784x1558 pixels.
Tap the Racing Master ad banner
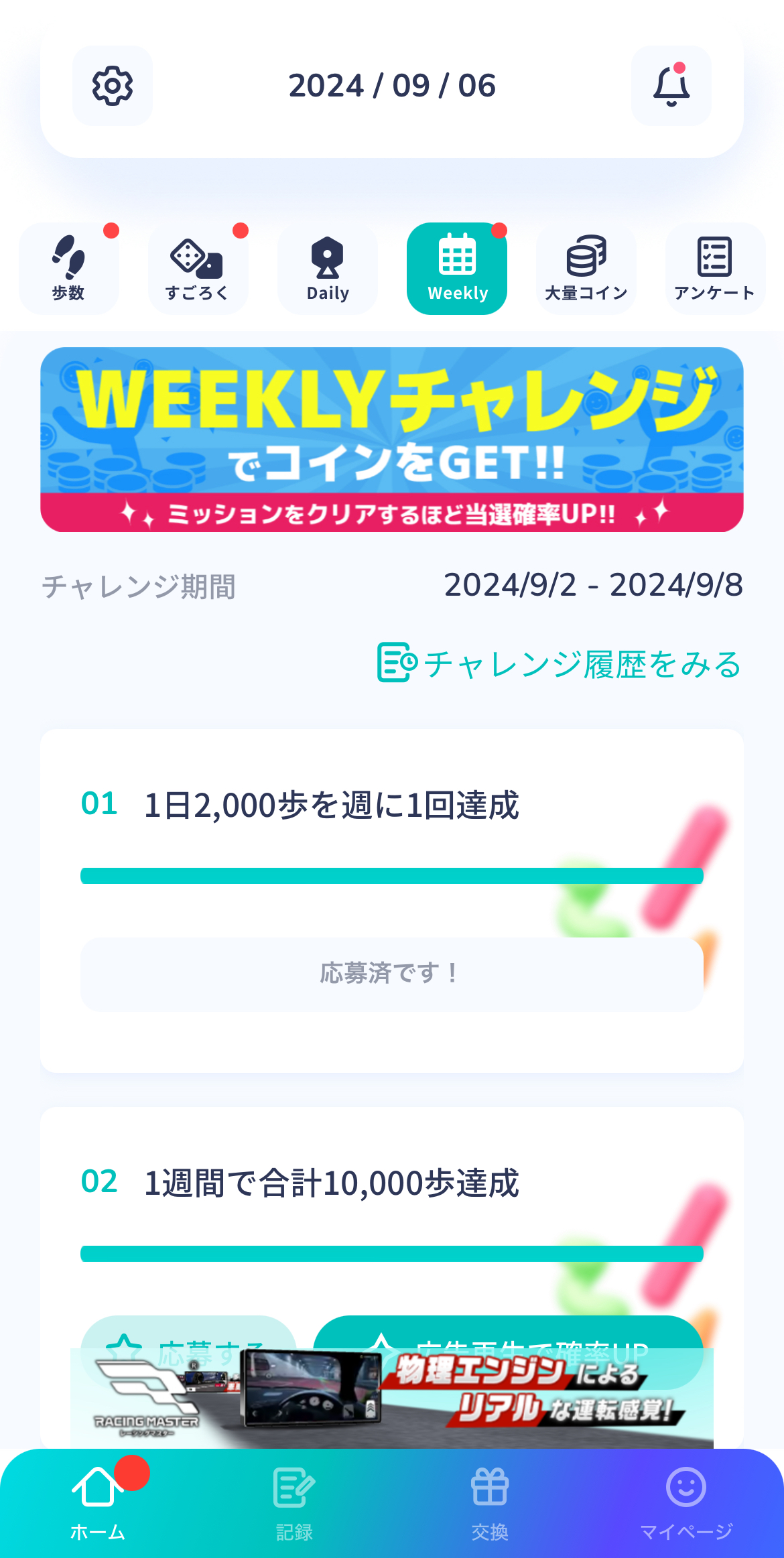click(392, 1398)
